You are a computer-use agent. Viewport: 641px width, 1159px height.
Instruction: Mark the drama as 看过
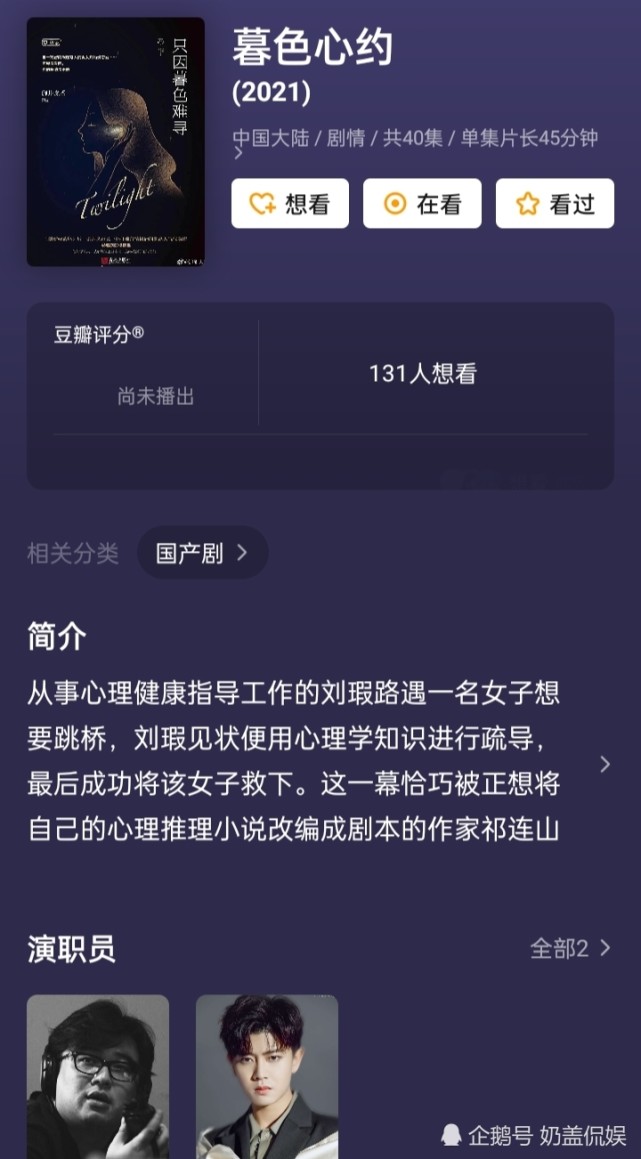tap(555, 204)
